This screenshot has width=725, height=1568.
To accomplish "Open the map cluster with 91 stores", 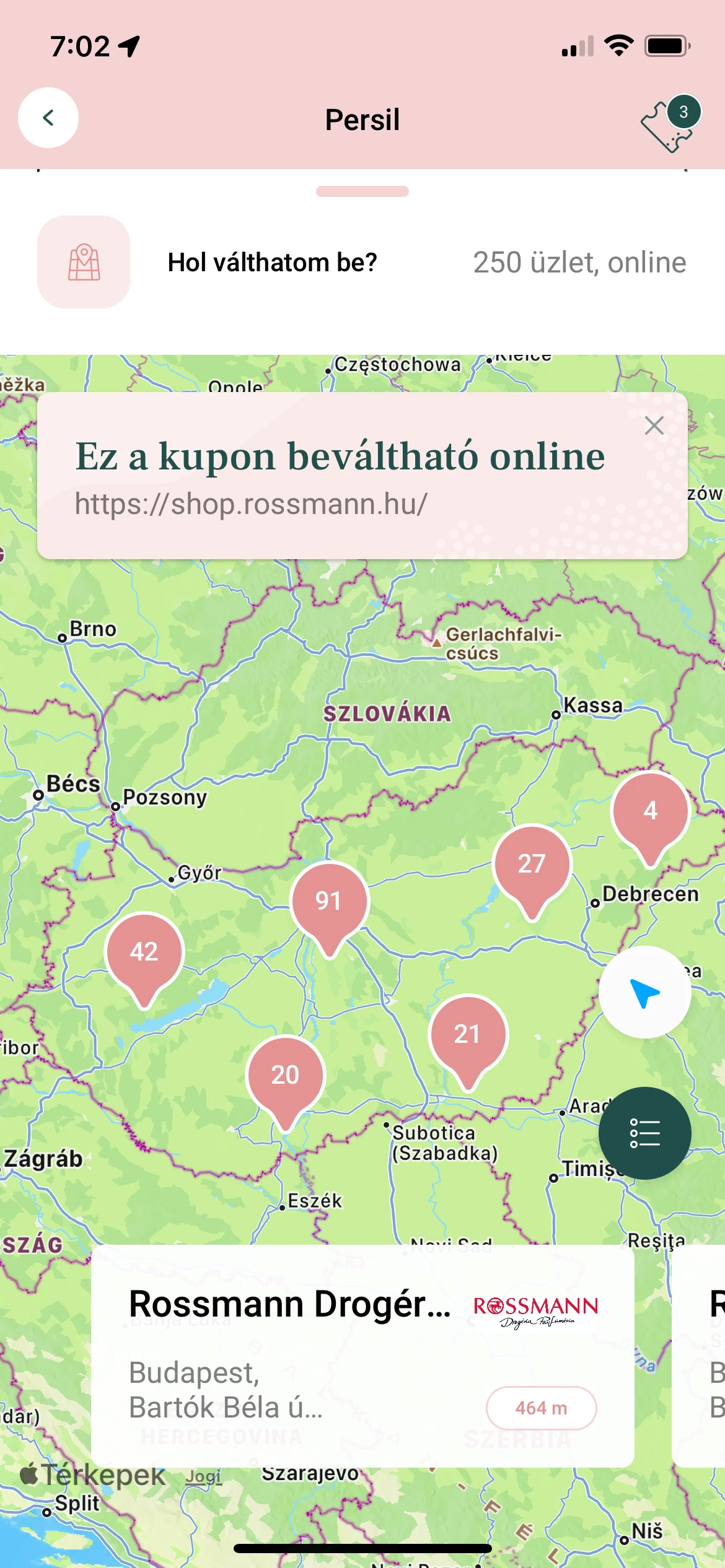I will 329,908.
